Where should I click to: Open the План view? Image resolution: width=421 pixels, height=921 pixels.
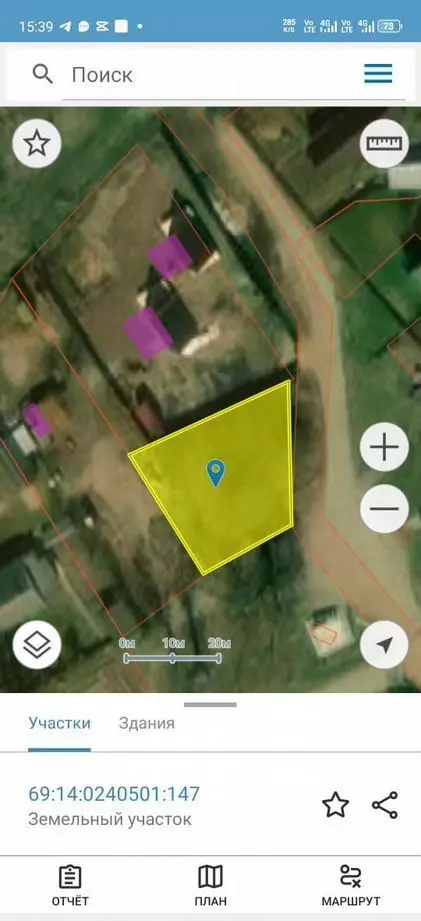coord(210,885)
